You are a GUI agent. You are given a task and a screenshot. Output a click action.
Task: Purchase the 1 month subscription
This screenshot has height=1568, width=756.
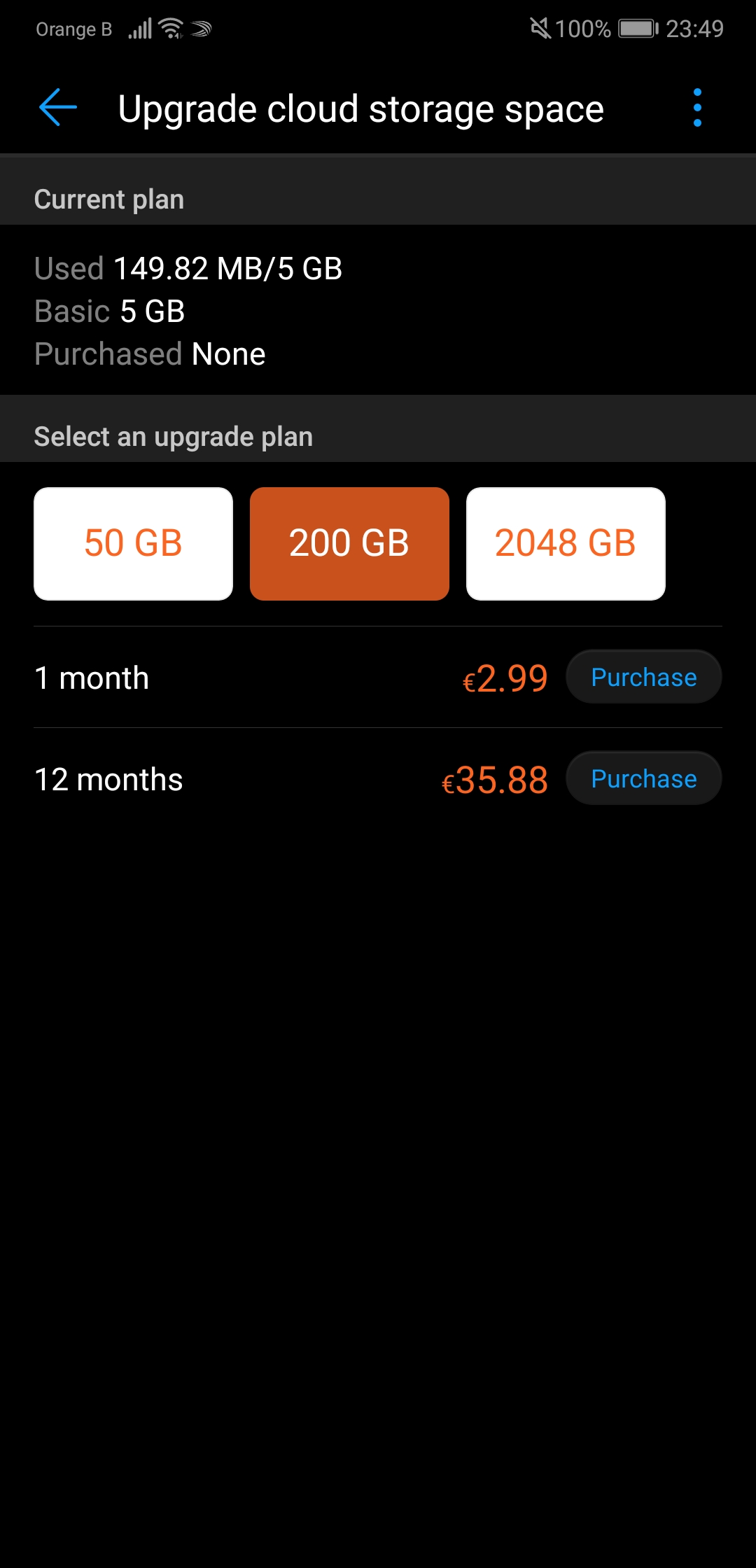(x=643, y=676)
